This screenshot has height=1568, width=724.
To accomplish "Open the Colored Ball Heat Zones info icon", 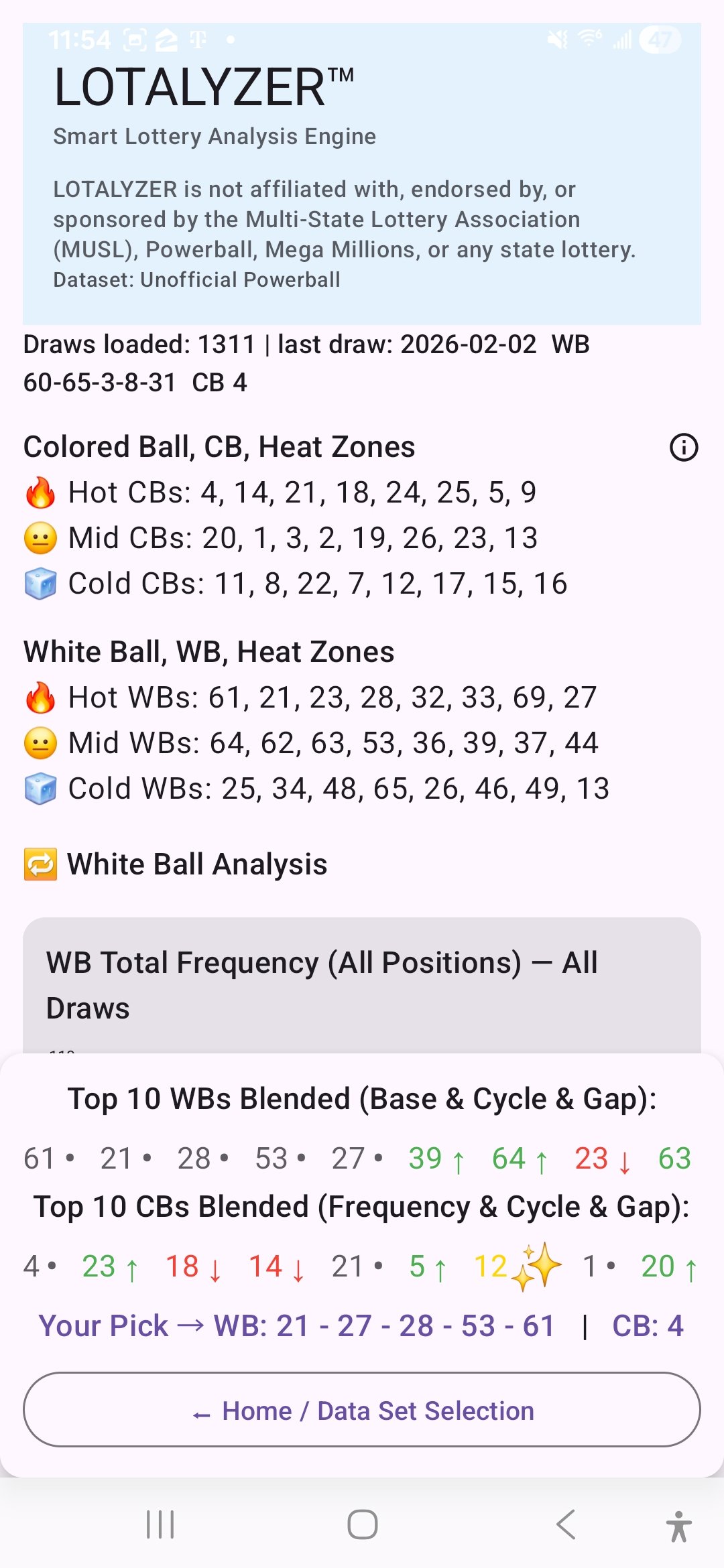I will (x=683, y=448).
